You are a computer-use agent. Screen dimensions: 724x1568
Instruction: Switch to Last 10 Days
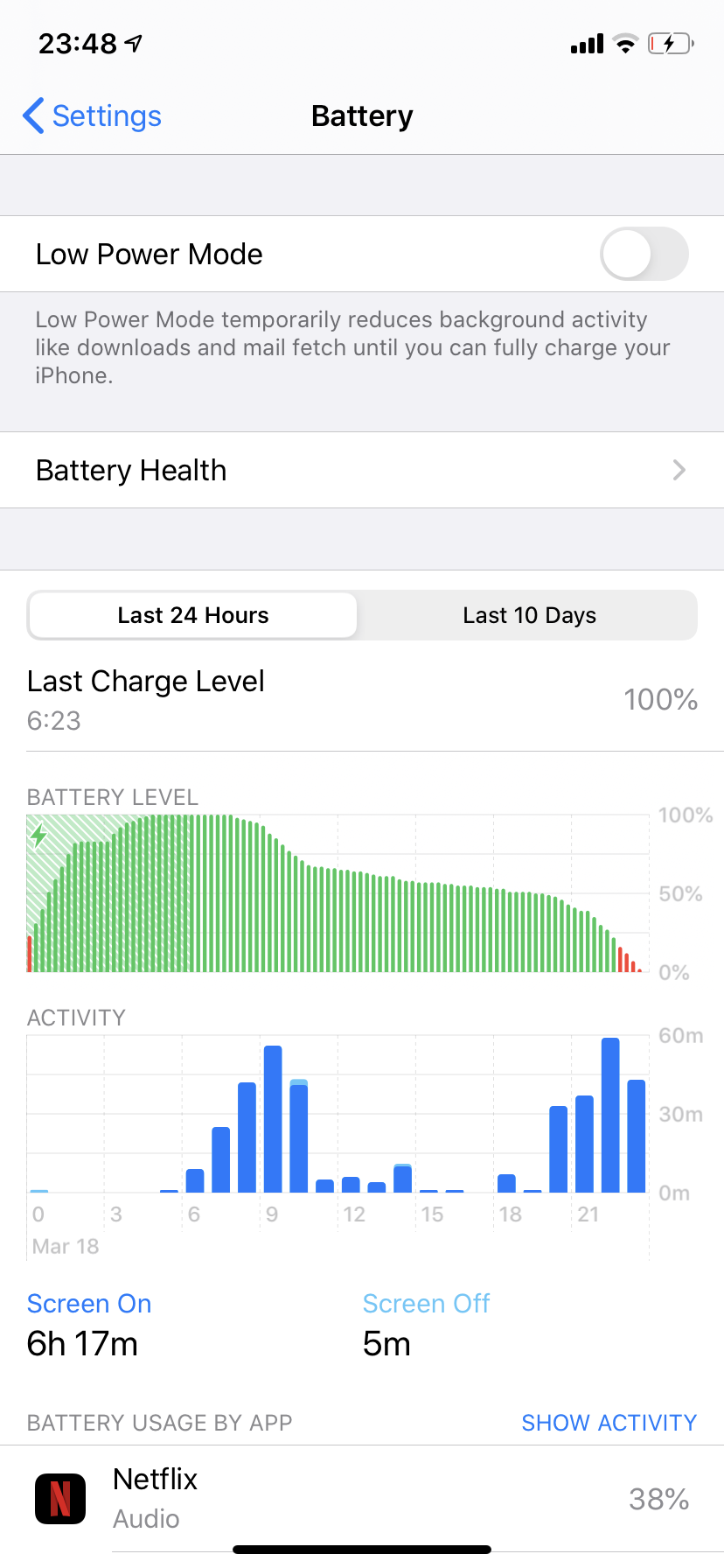point(529,615)
